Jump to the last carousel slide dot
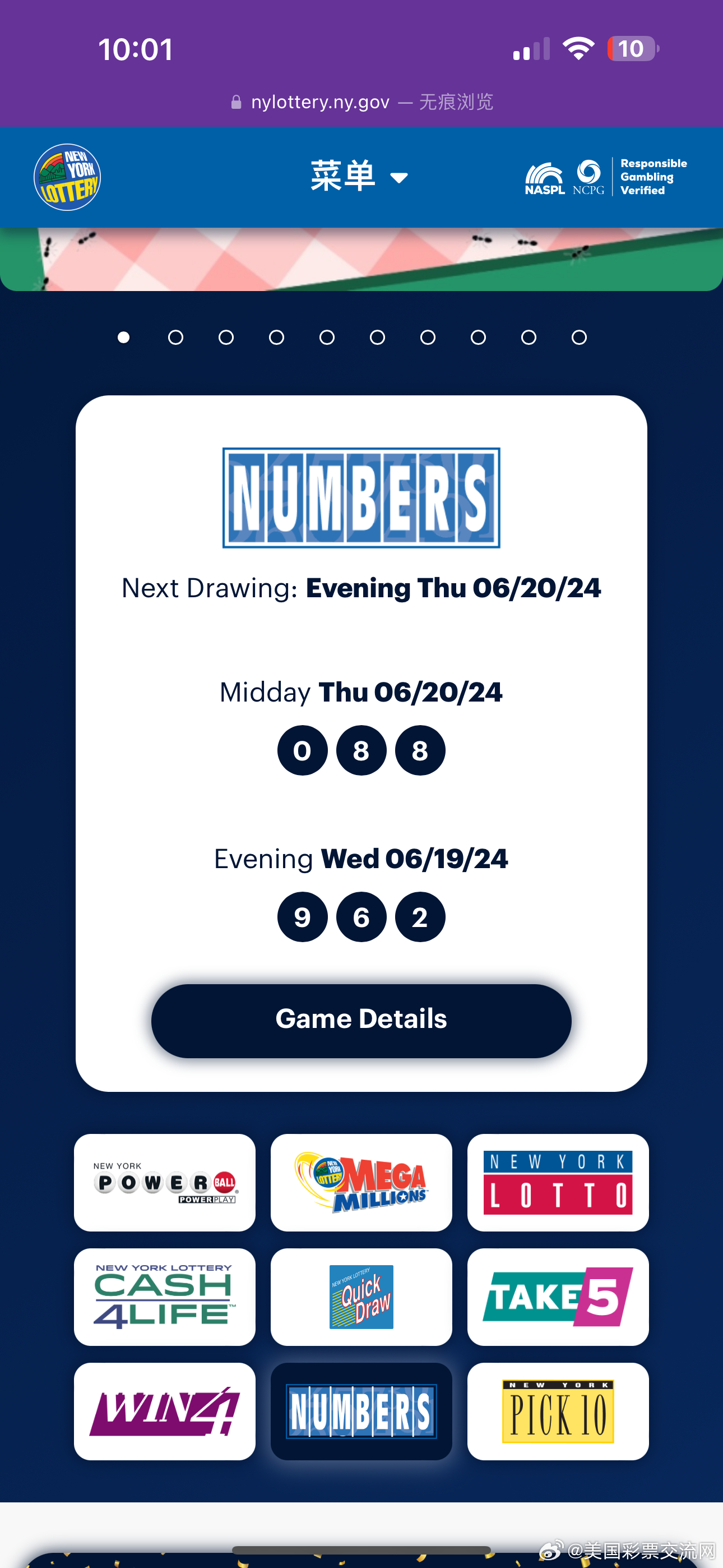This screenshot has width=723, height=1568. click(579, 337)
